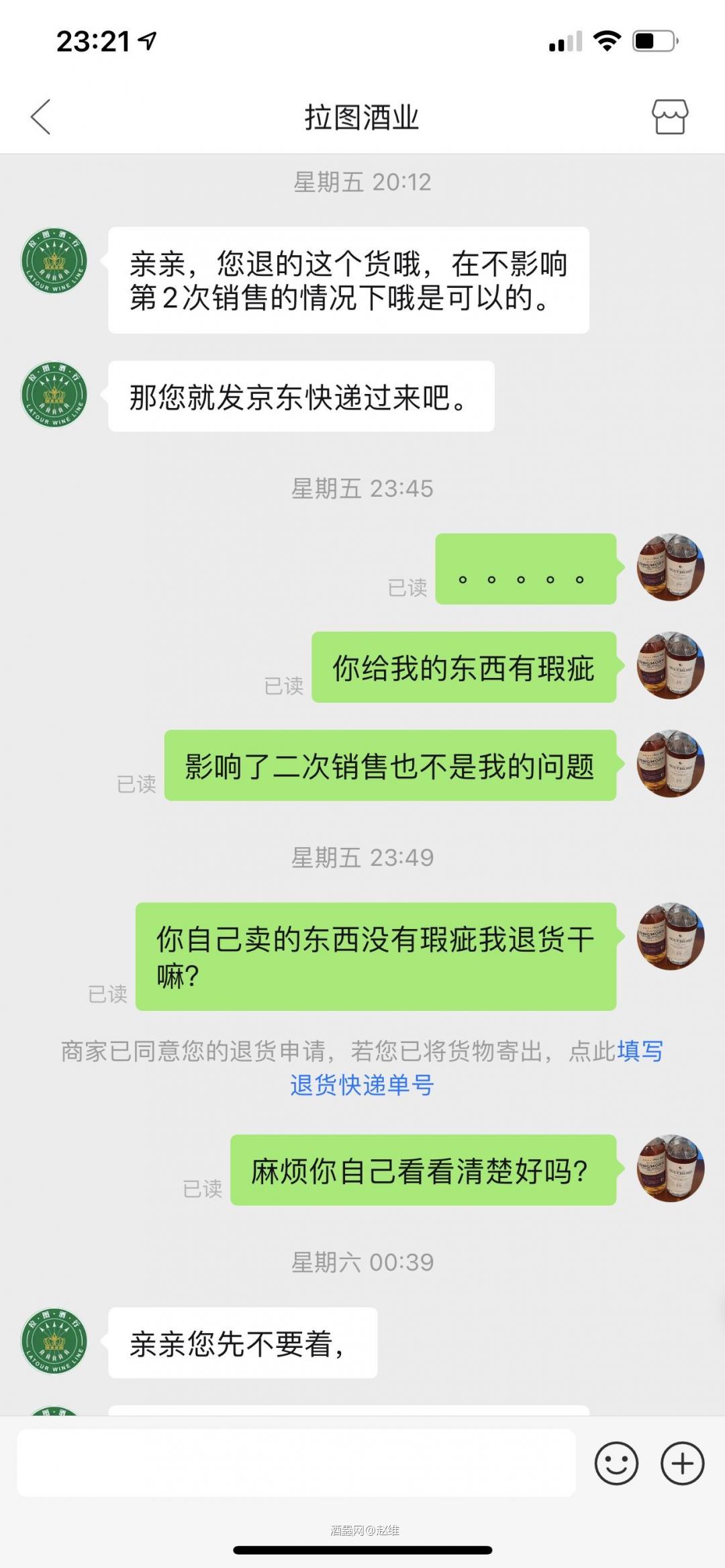Screen dimensions: 725x1568
Task: Tap the battery indicator in the status bar
Action: coord(654,42)
